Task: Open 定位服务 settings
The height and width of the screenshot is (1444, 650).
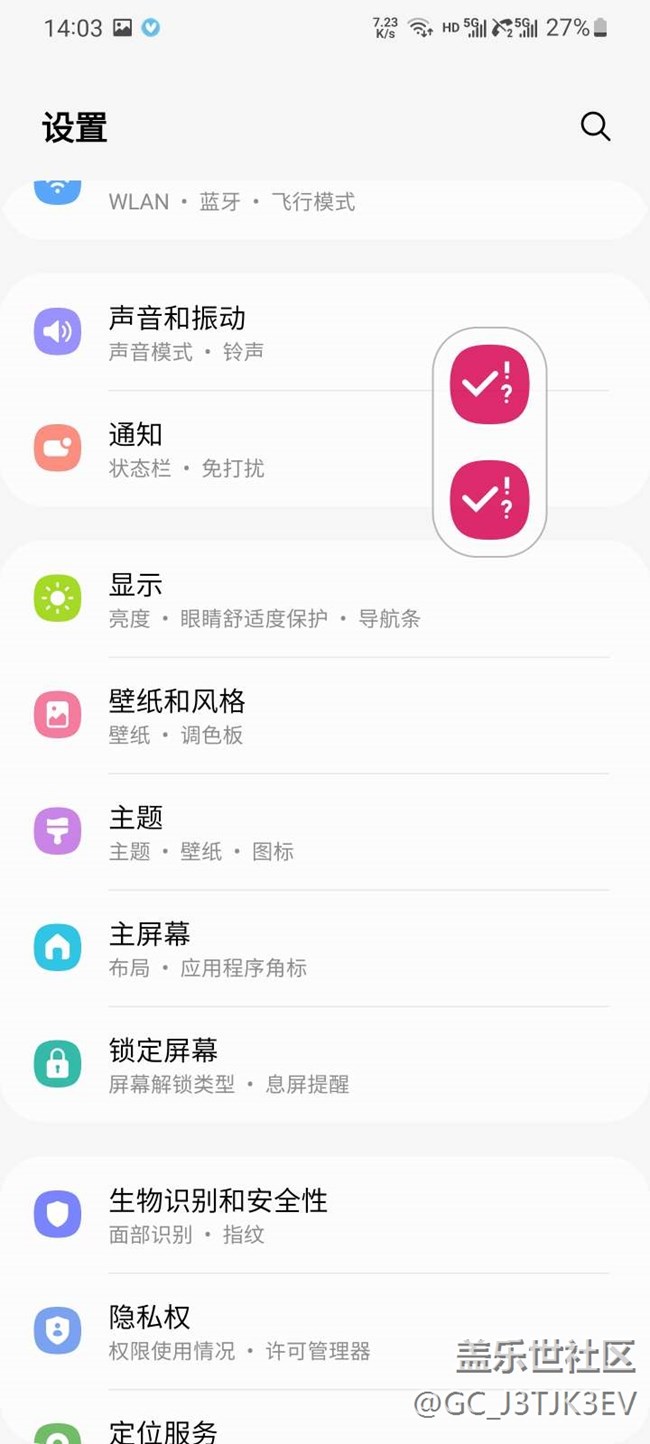Action: (325, 1418)
